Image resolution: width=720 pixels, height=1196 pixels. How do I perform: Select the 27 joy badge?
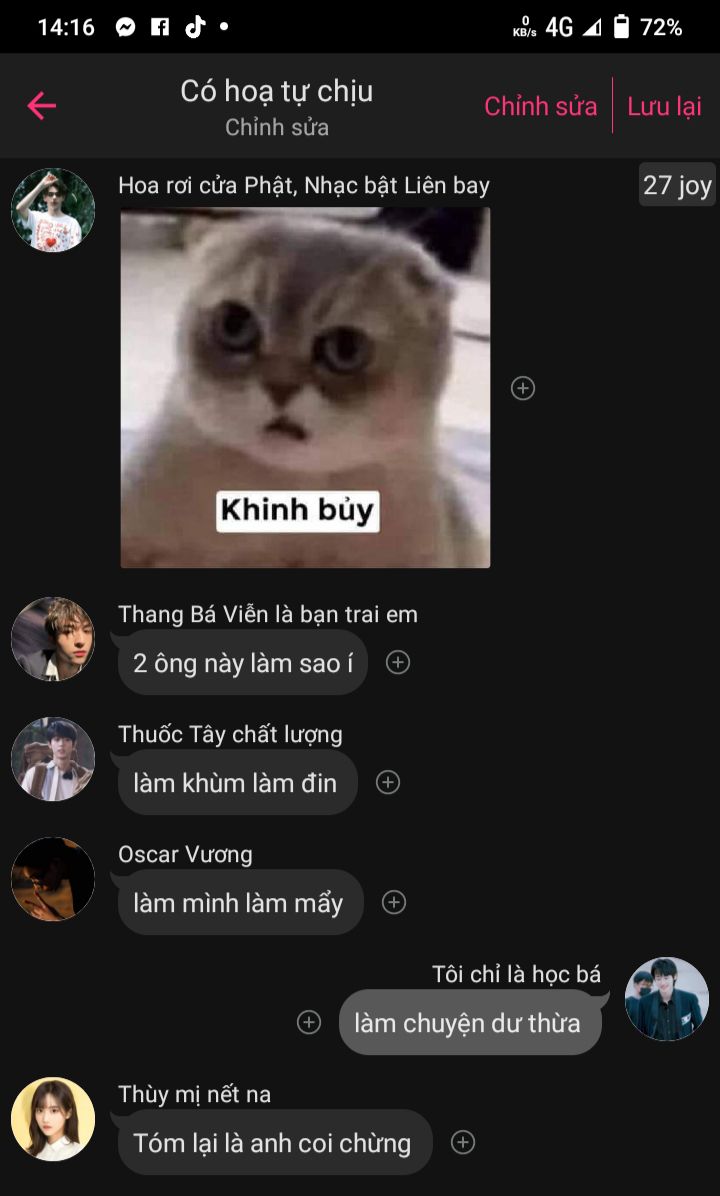(x=677, y=185)
